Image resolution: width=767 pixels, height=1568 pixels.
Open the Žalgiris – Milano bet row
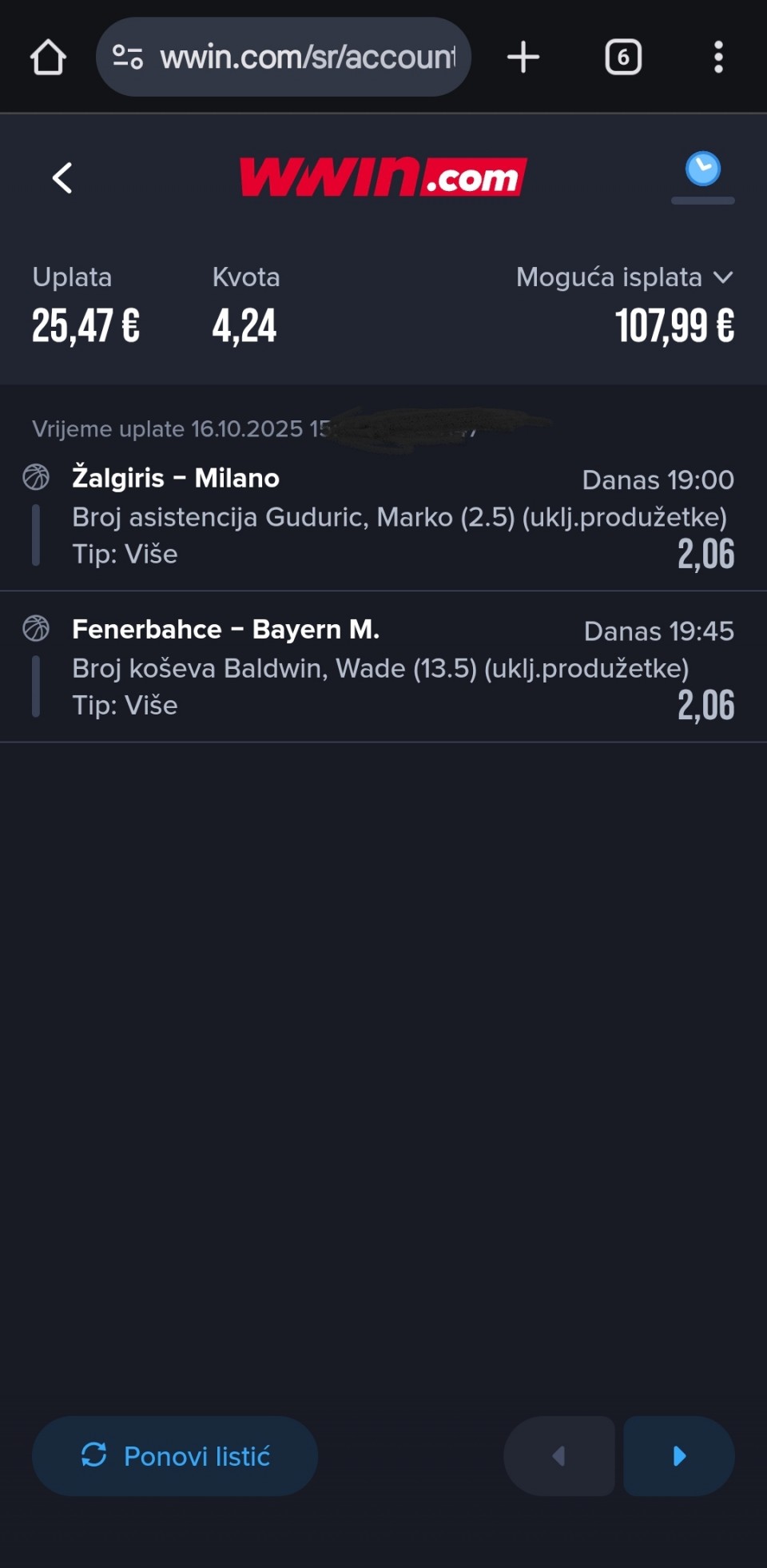pos(383,515)
